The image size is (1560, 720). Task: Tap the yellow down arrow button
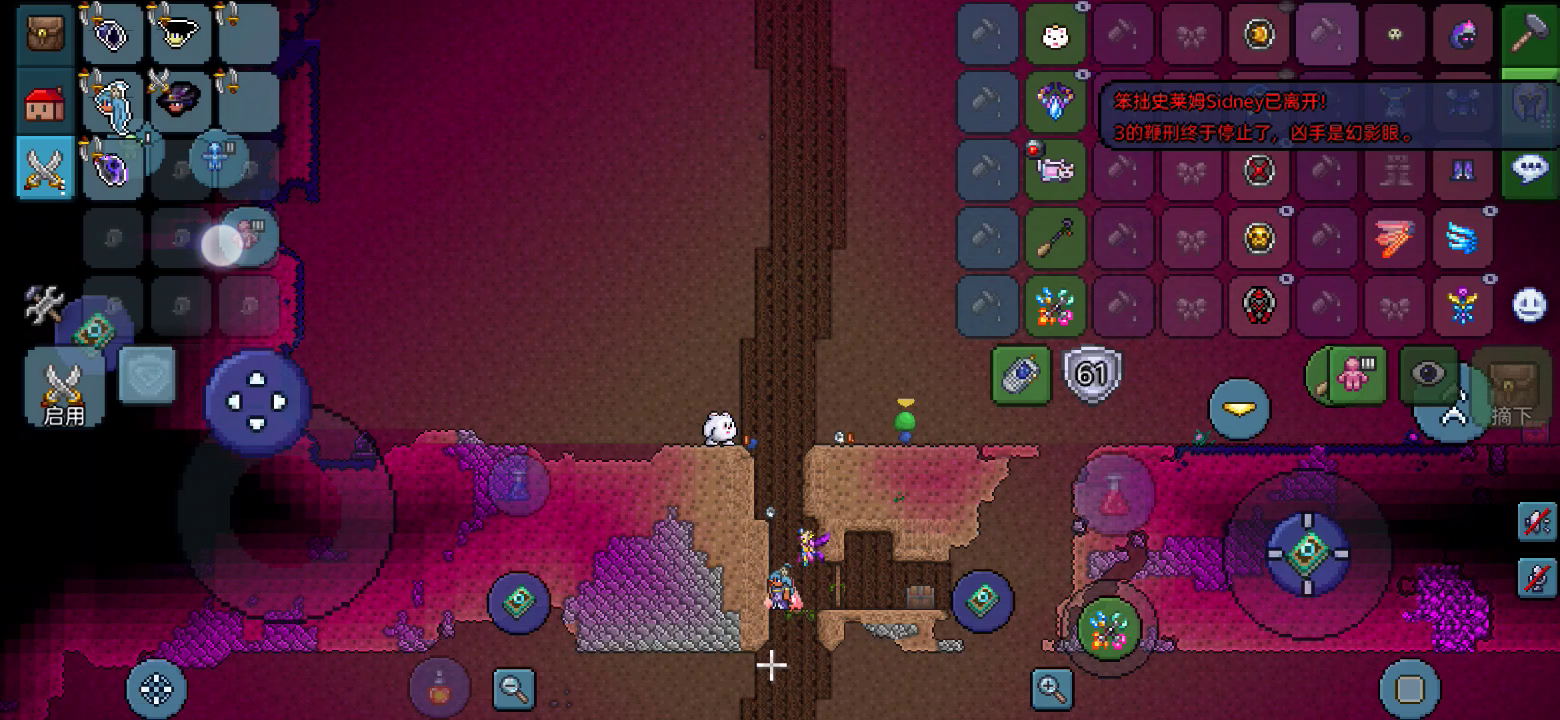tap(1239, 409)
